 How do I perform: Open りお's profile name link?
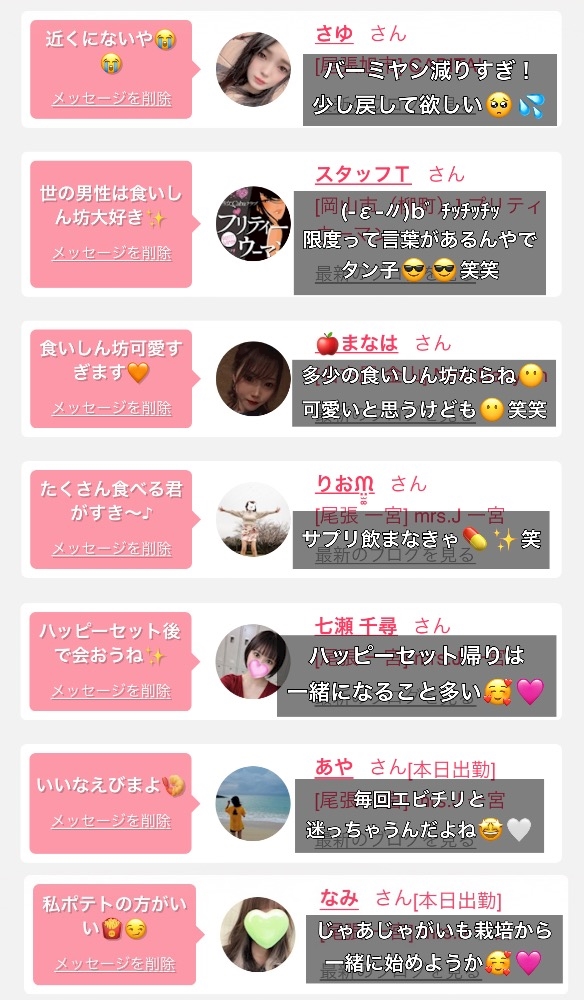point(344,484)
